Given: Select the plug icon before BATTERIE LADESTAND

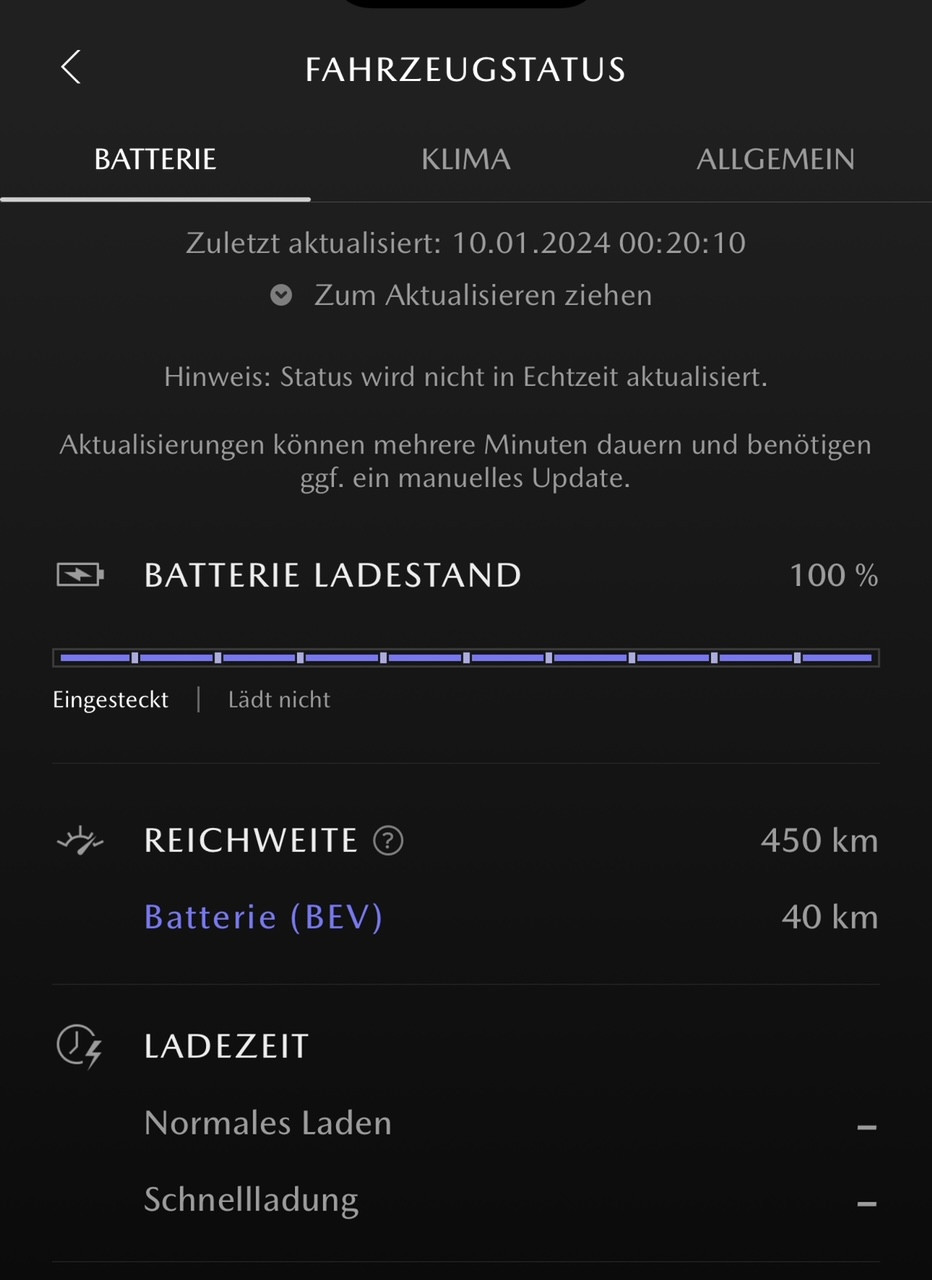Looking at the screenshot, I should [79, 575].
